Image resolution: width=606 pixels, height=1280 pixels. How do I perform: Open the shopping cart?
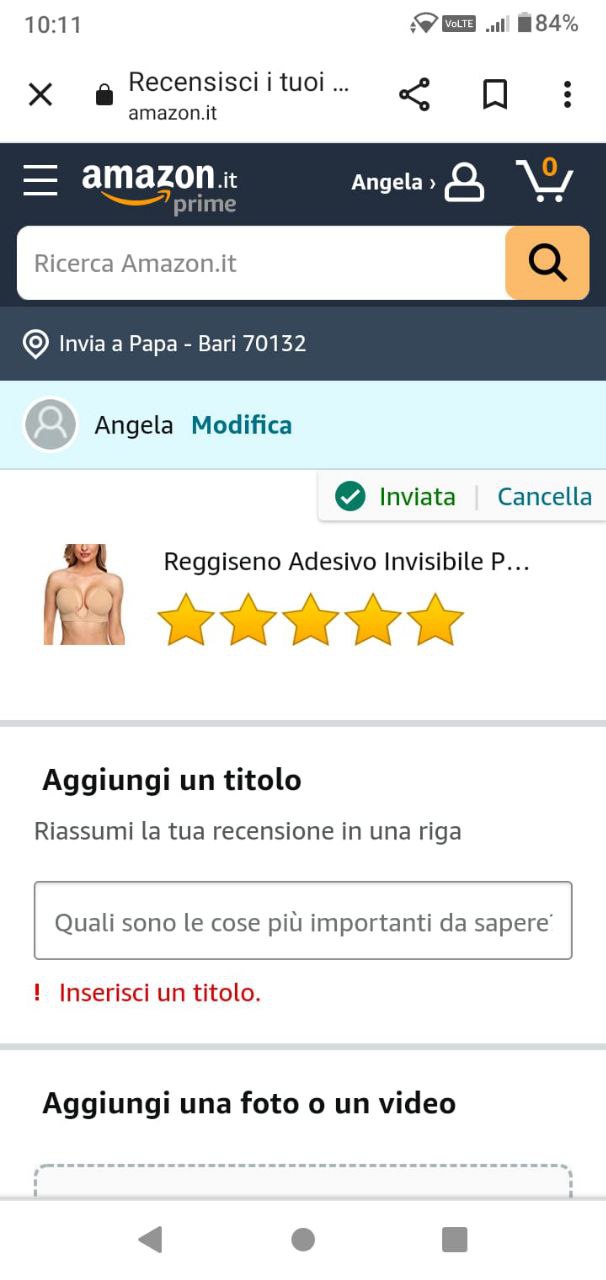point(545,181)
